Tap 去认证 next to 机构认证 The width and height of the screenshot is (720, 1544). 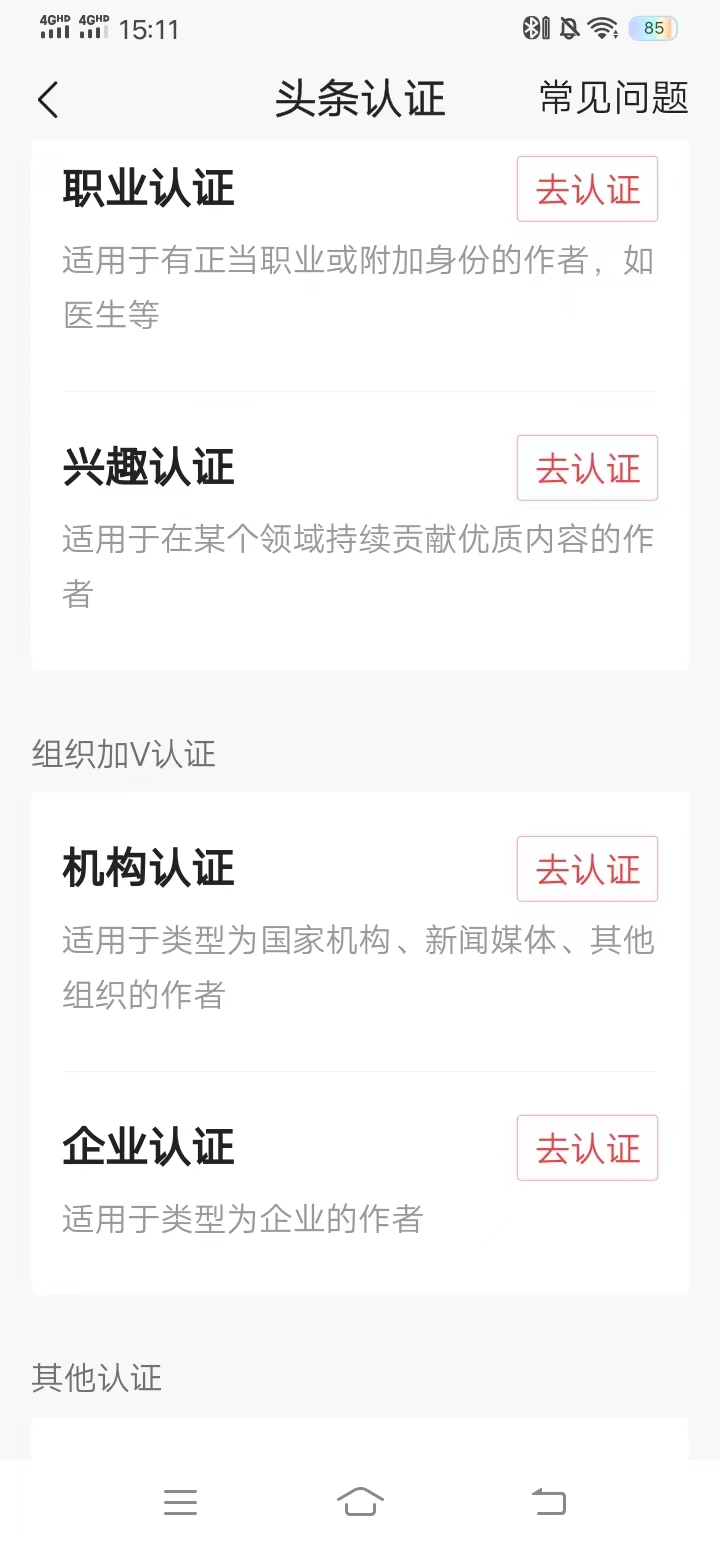587,869
